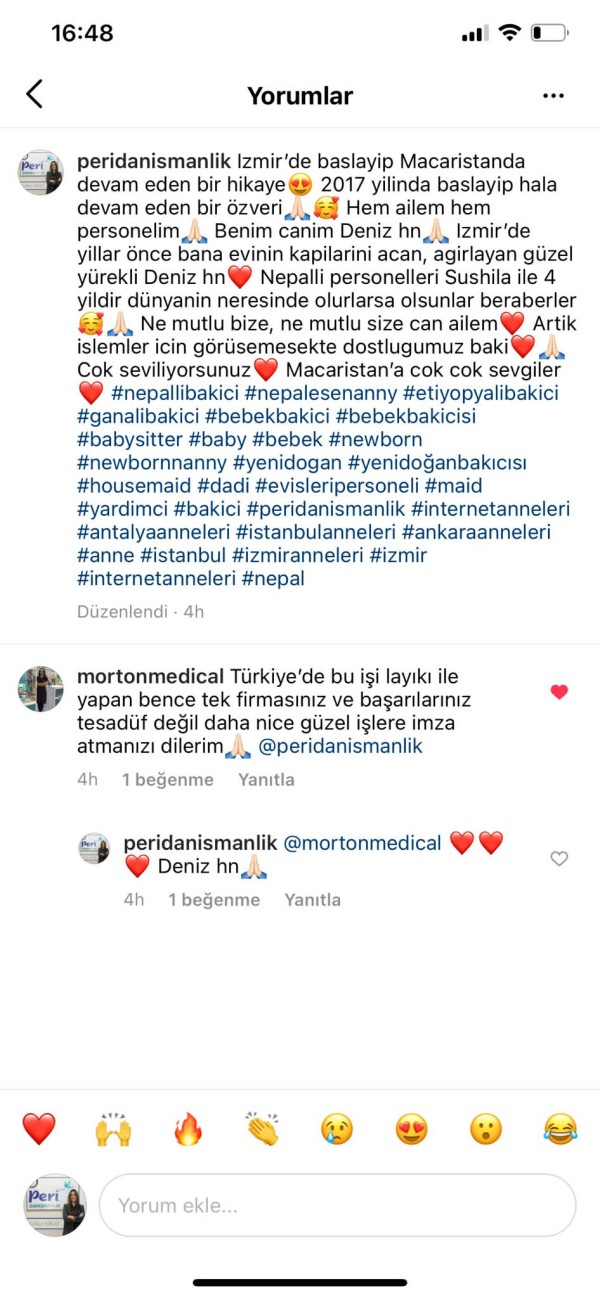Insert the red heart quick emoji
Viewport: 600px width, 1298px height.
pos(39,1129)
